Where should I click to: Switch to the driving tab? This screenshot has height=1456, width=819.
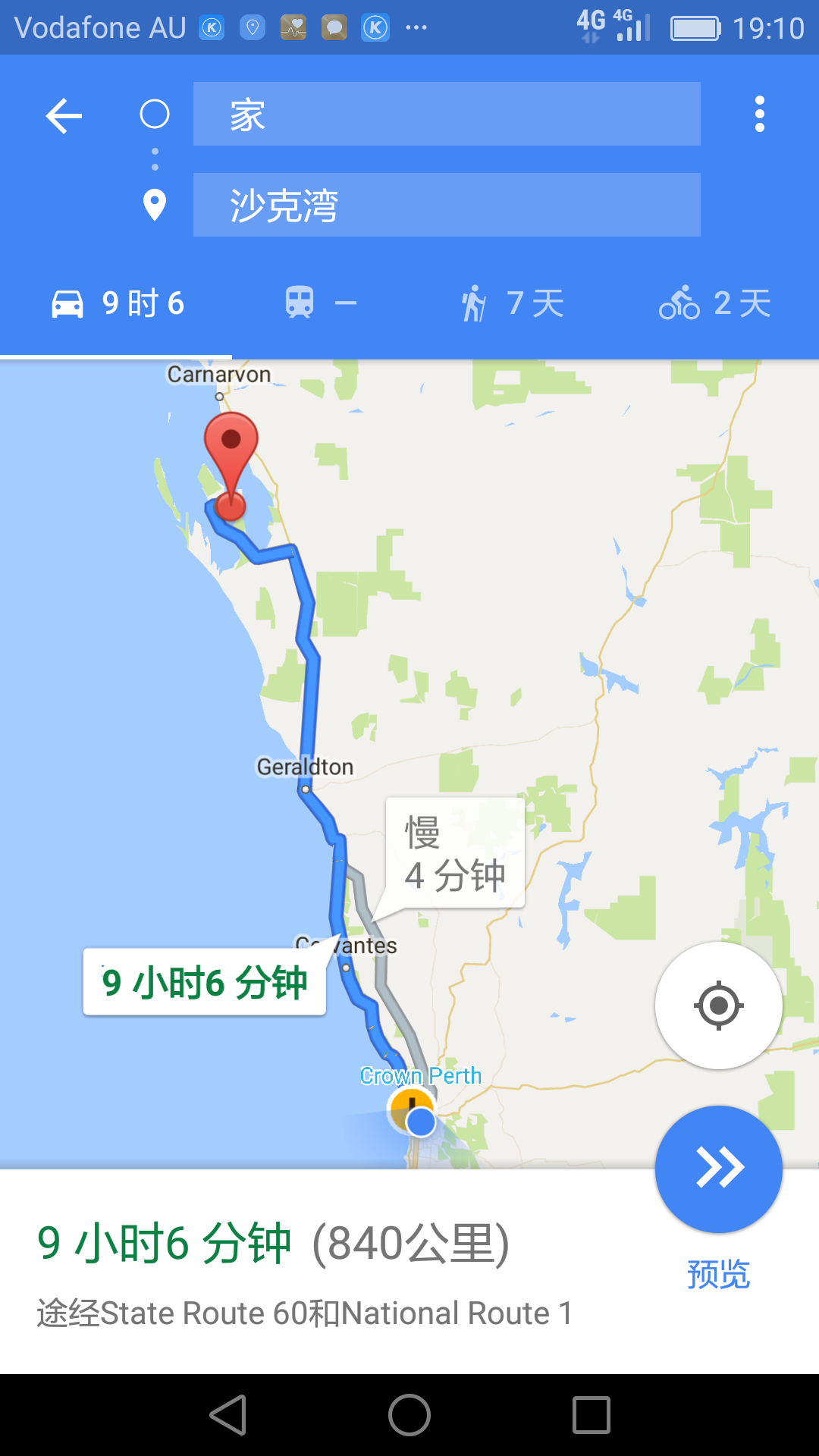[118, 304]
